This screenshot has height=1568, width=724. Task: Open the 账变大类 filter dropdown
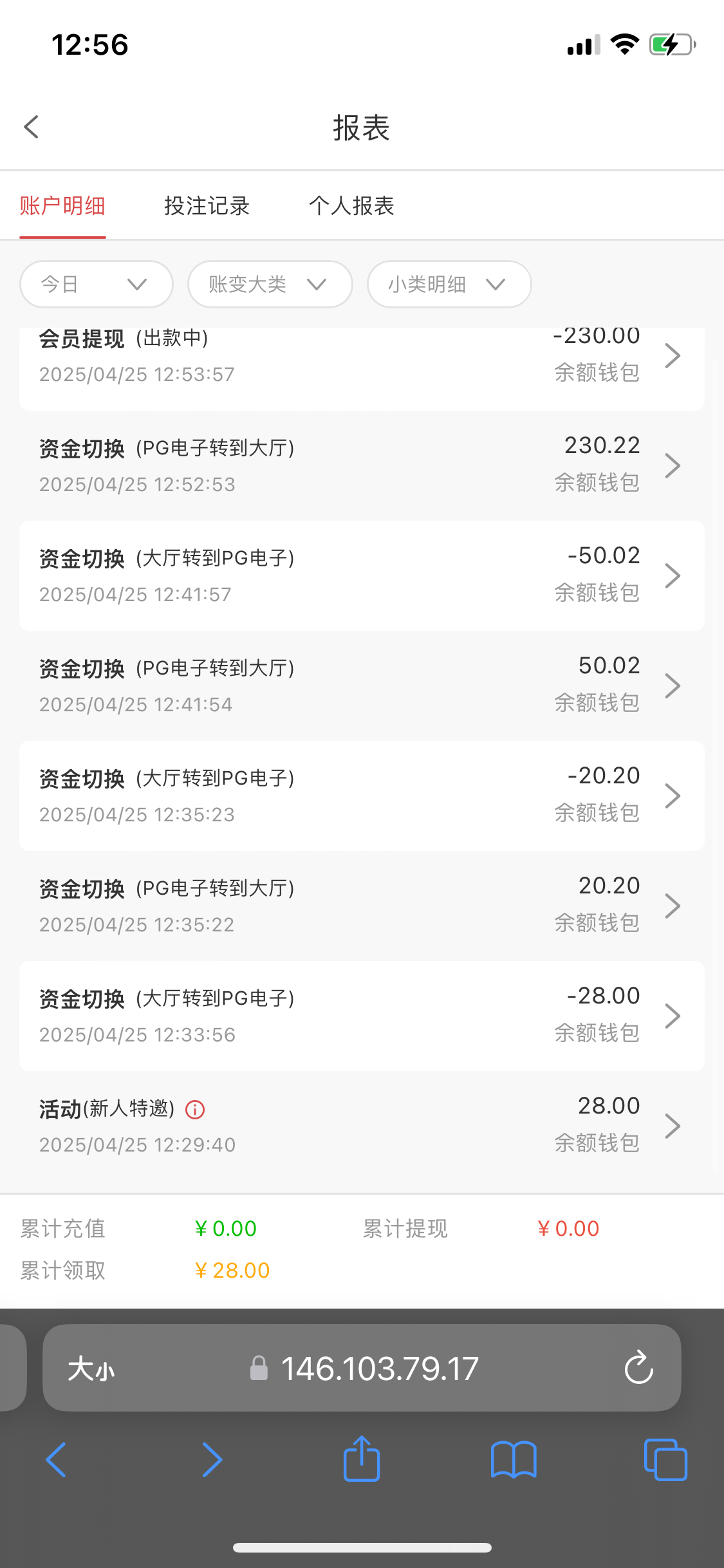coord(270,284)
